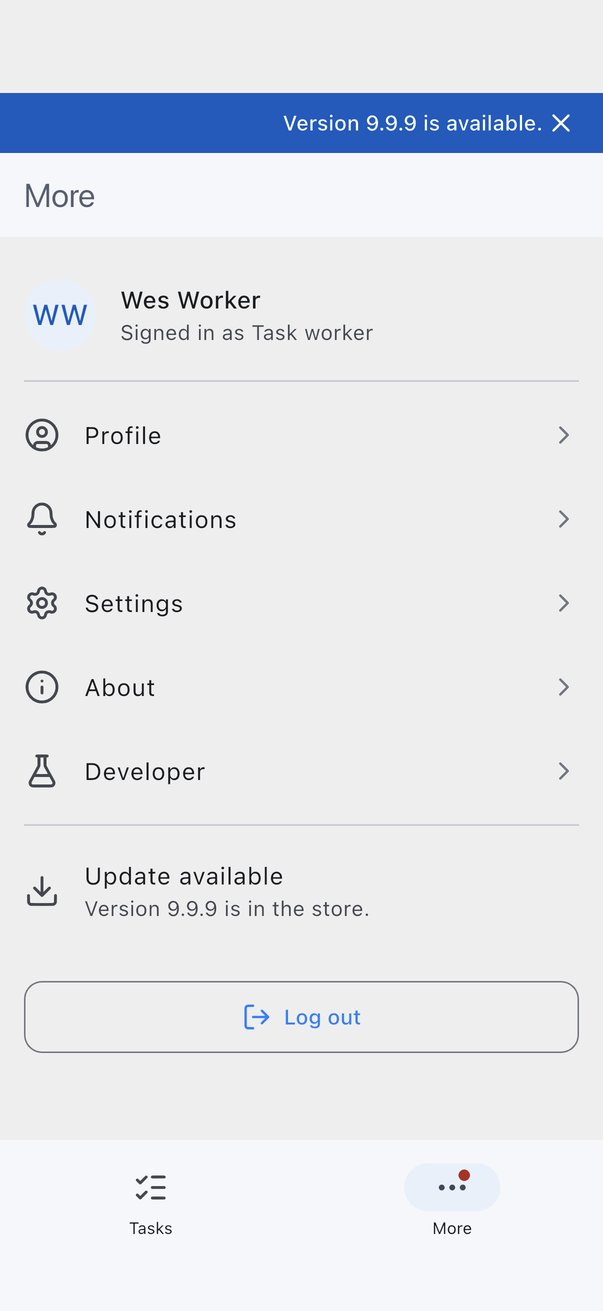603x1311 pixels.
Task: Open Notifications settings
Action: [301, 519]
